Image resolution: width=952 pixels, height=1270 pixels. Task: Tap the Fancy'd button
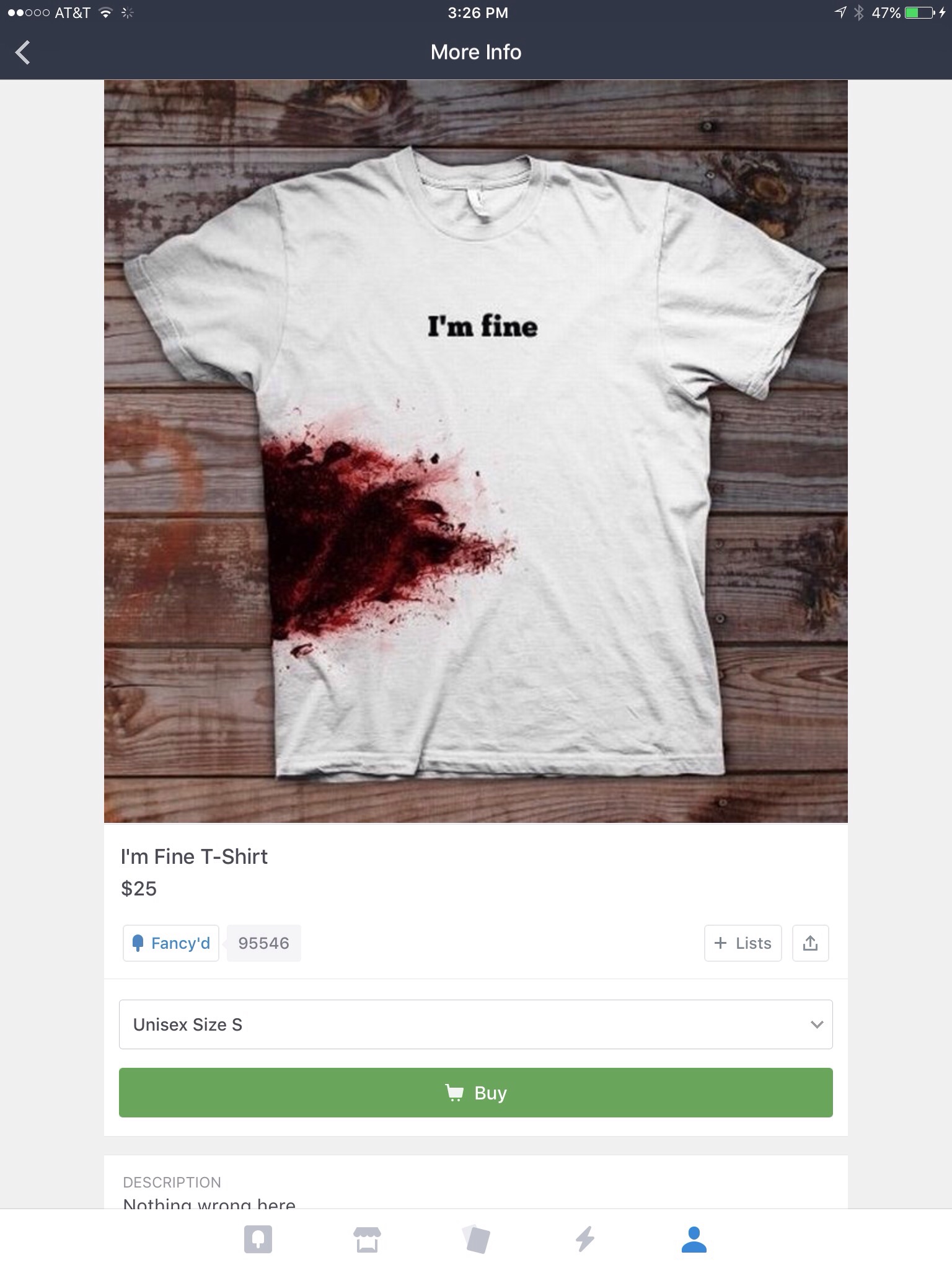(x=171, y=943)
